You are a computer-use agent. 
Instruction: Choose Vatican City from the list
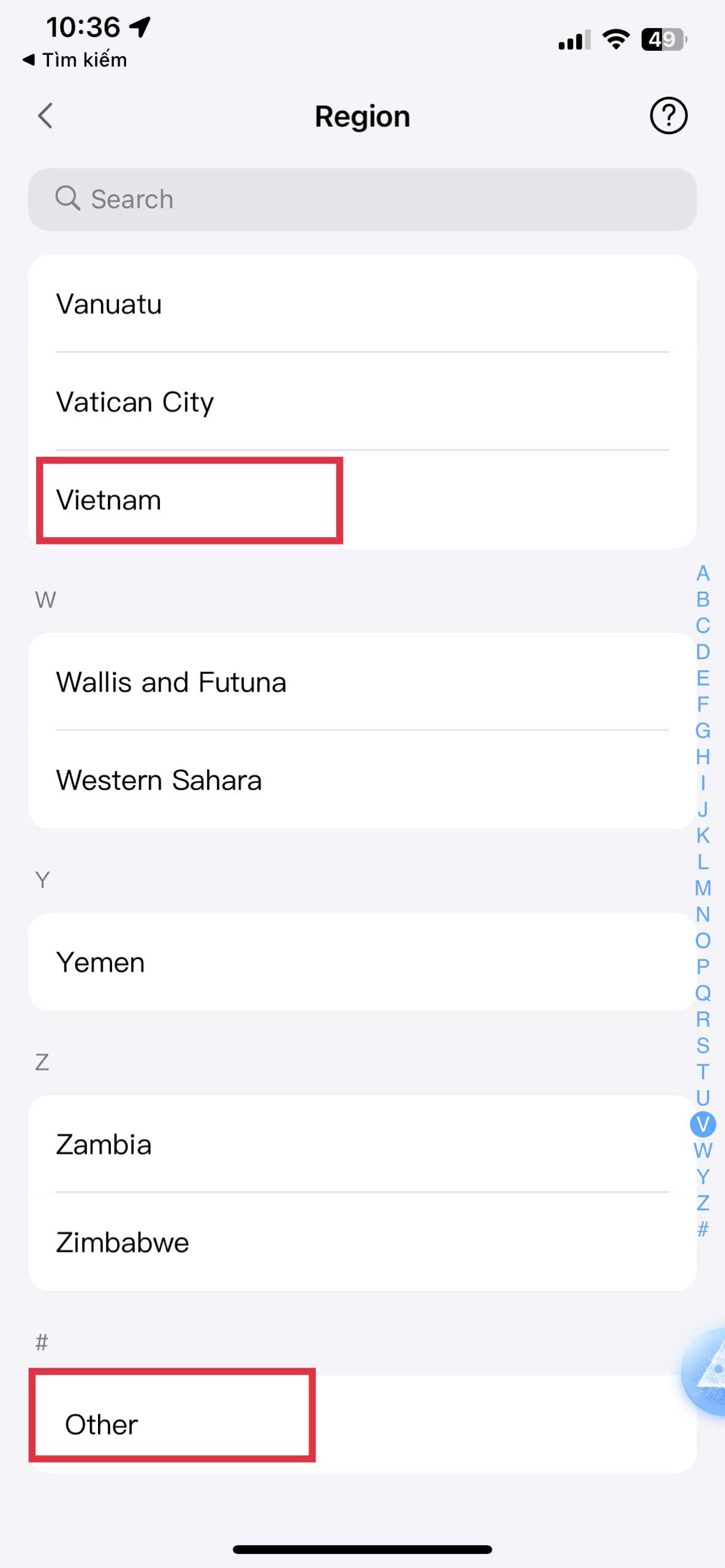click(362, 402)
